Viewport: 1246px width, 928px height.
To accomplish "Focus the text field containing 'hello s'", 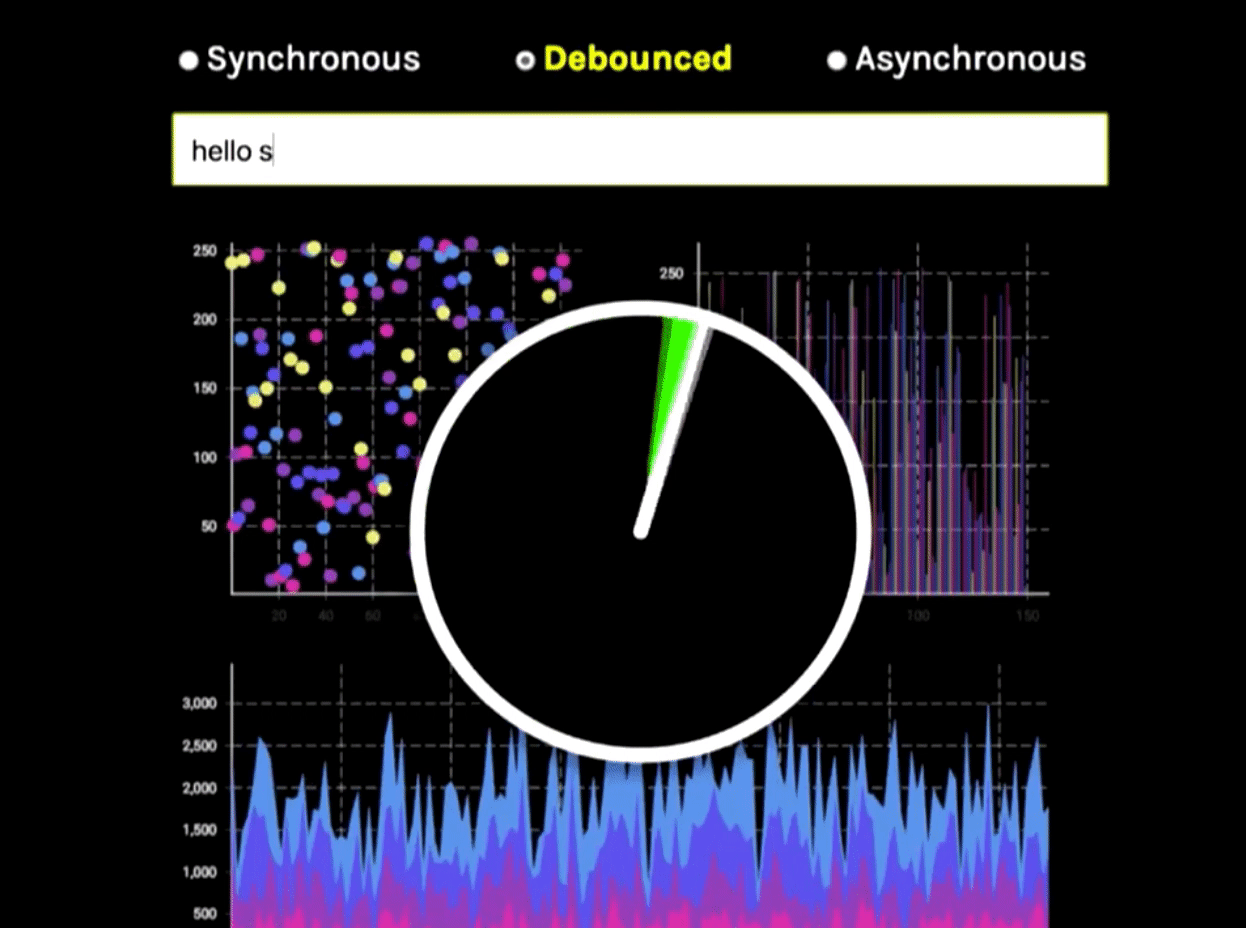I will pyautogui.click(x=640, y=150).
